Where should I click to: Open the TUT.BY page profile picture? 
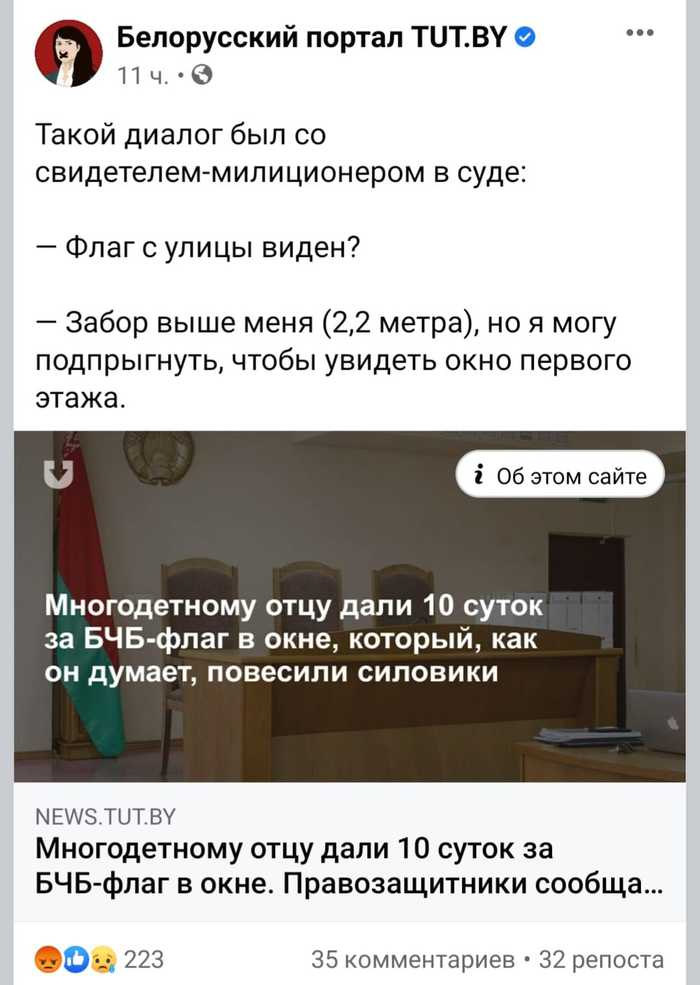[x=68, y=55]
